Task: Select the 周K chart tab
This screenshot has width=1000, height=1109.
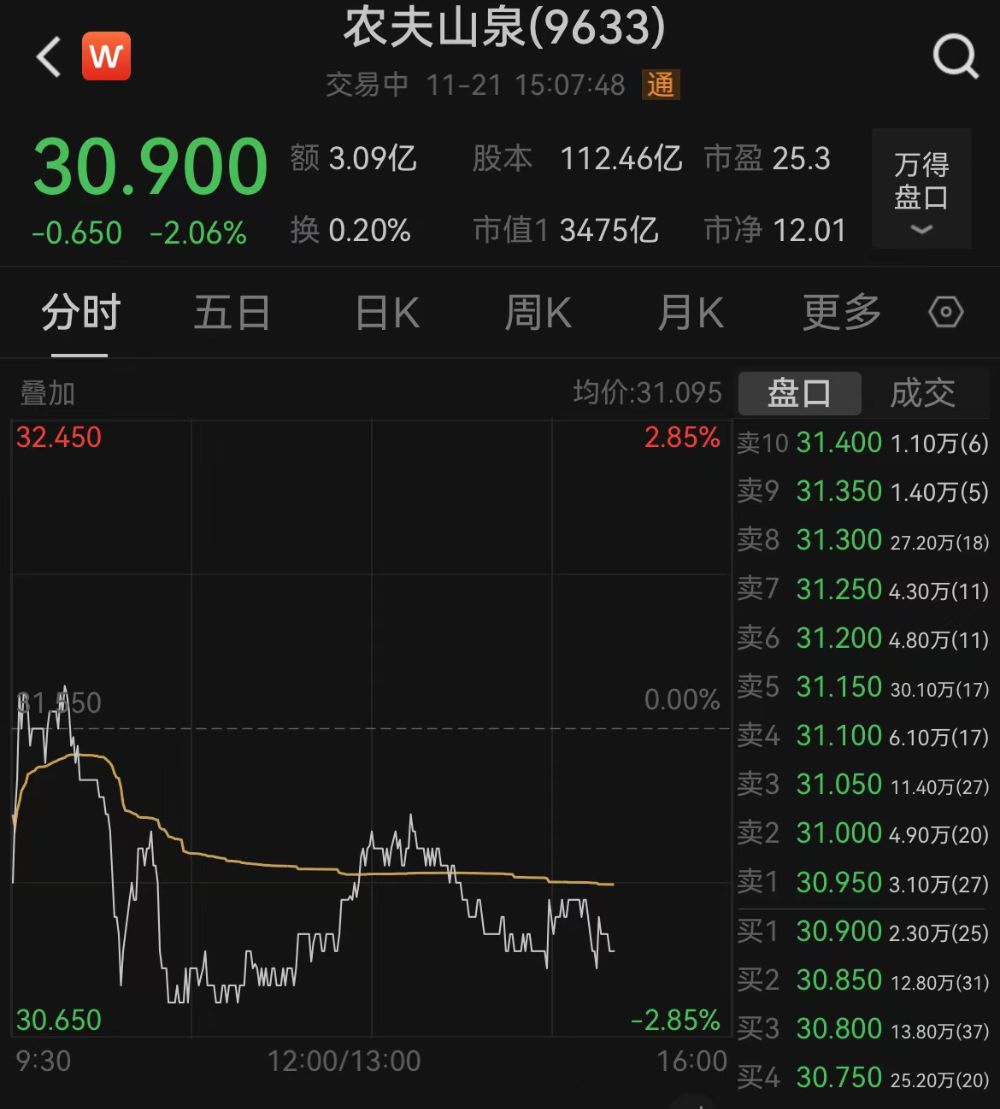Action: pyautogui.click(x=538, y=313)
